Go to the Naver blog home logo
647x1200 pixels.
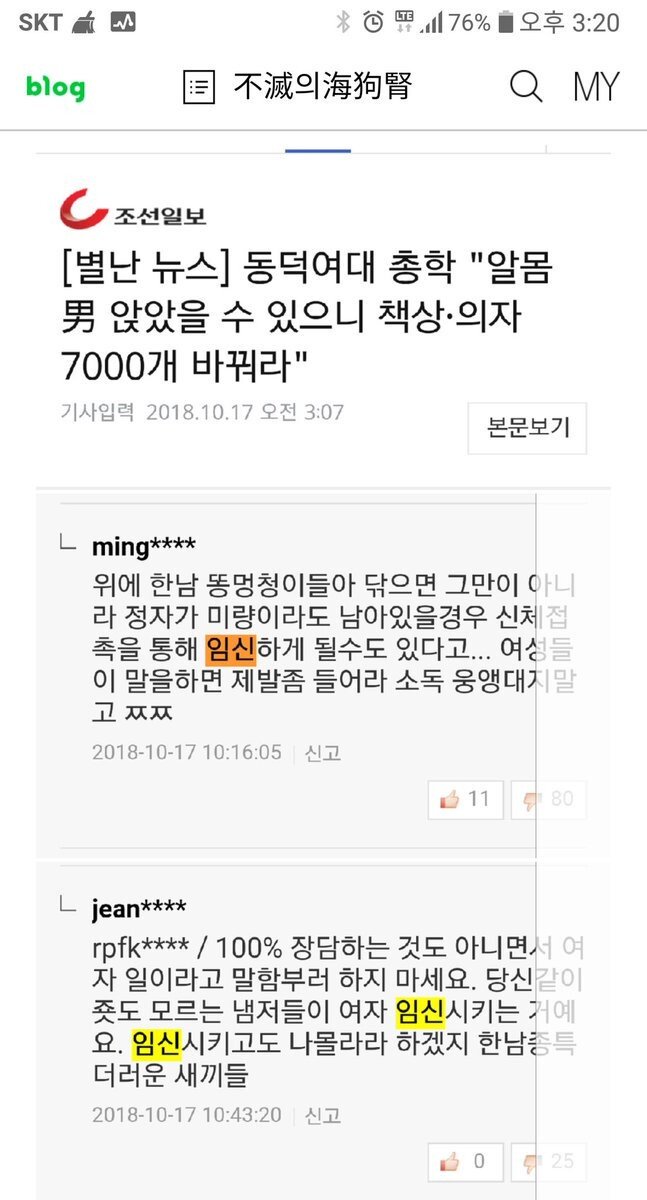[x=55, y=88]
